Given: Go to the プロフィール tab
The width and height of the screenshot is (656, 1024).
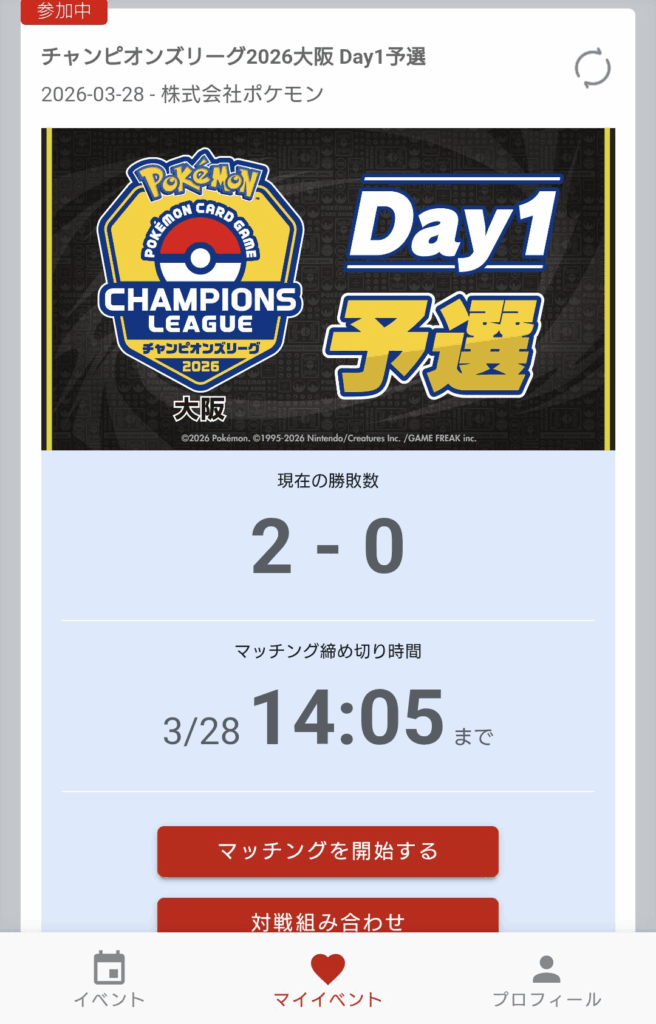Looking at the screenshot, I should click(546, 980).
